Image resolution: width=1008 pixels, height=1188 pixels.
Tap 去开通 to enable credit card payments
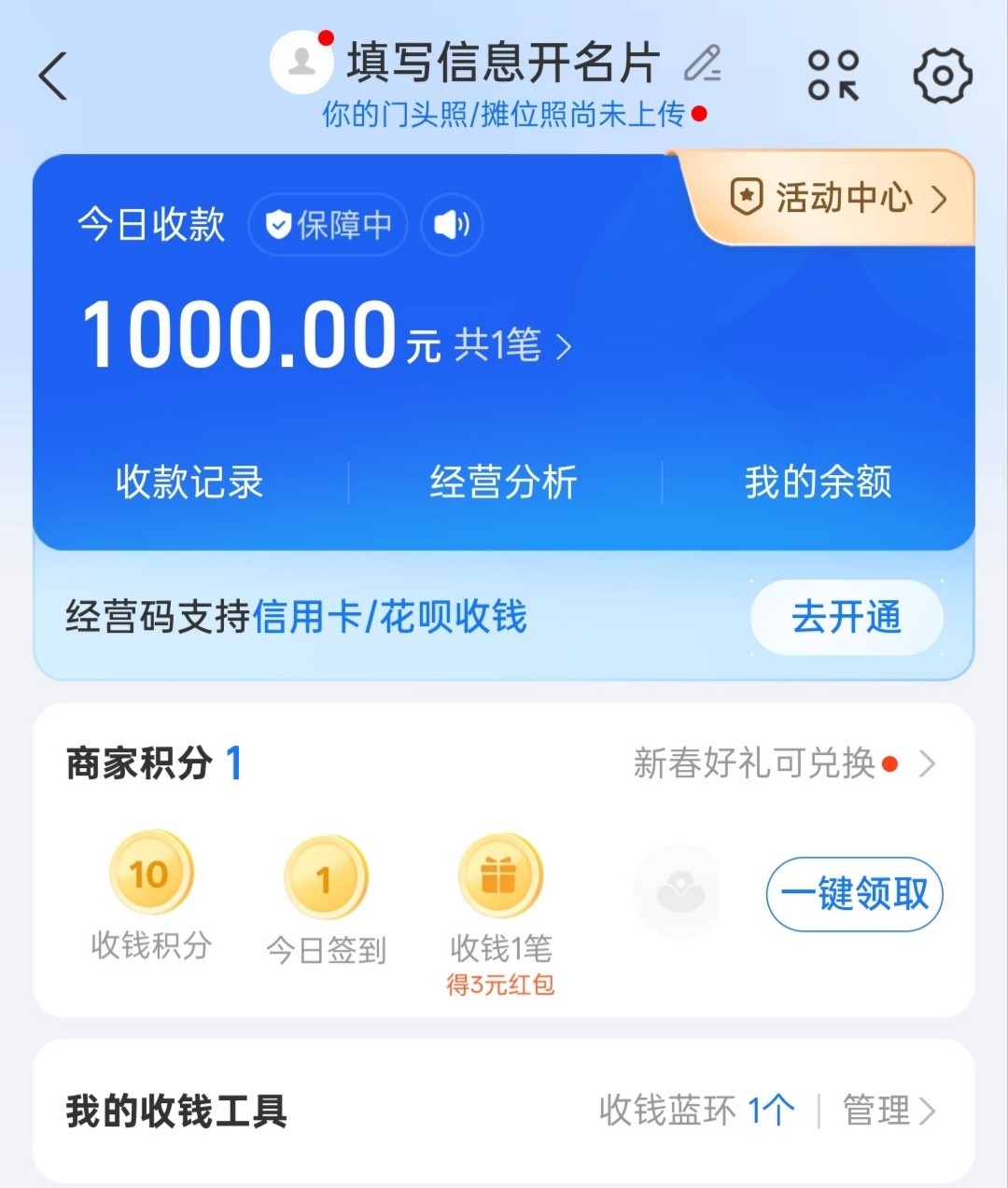click(x=847, y=617)
